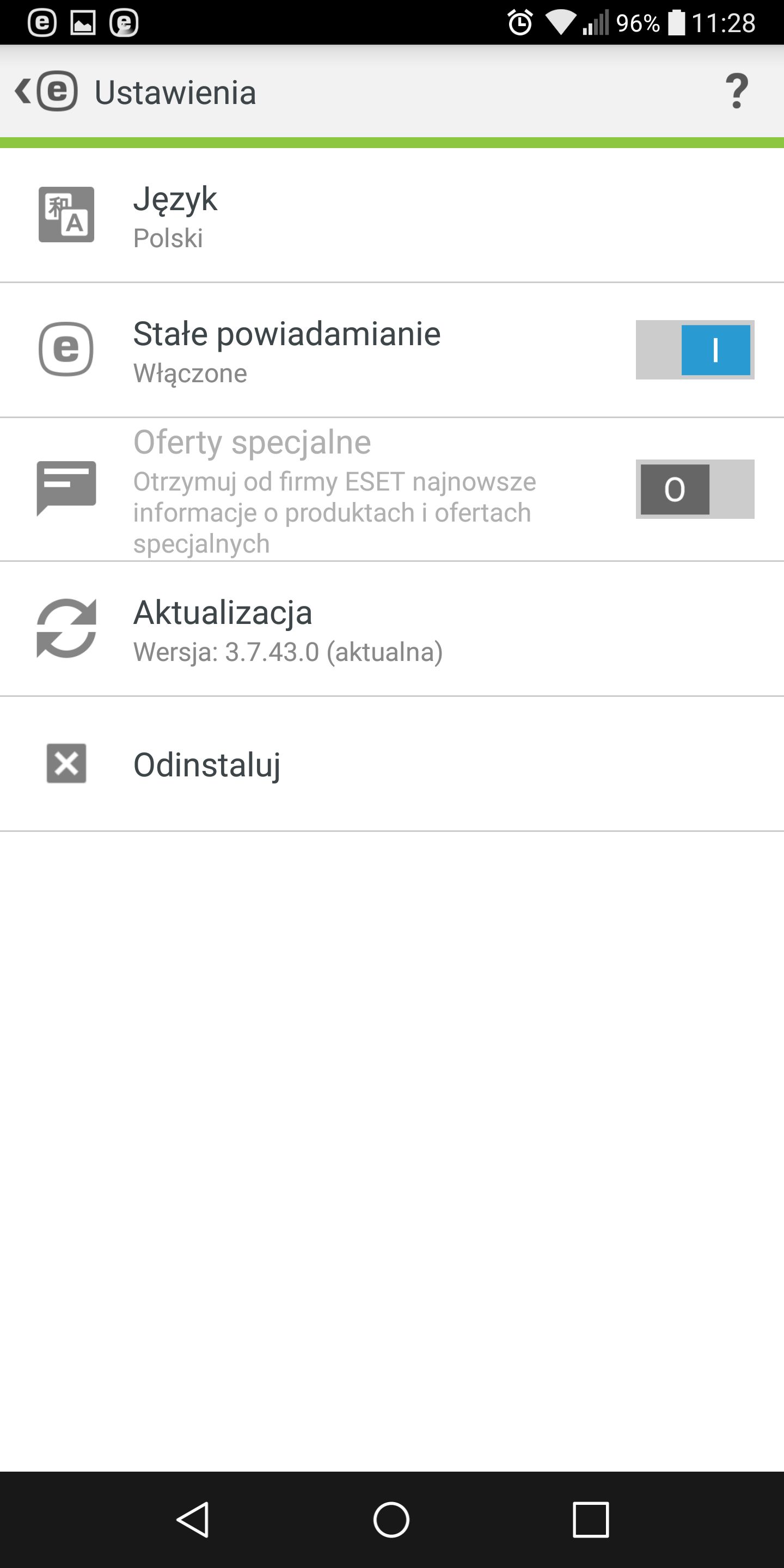This screenshot has width=784, height=1568.
Task: Open the help question mark
Action: pos(737,91)
